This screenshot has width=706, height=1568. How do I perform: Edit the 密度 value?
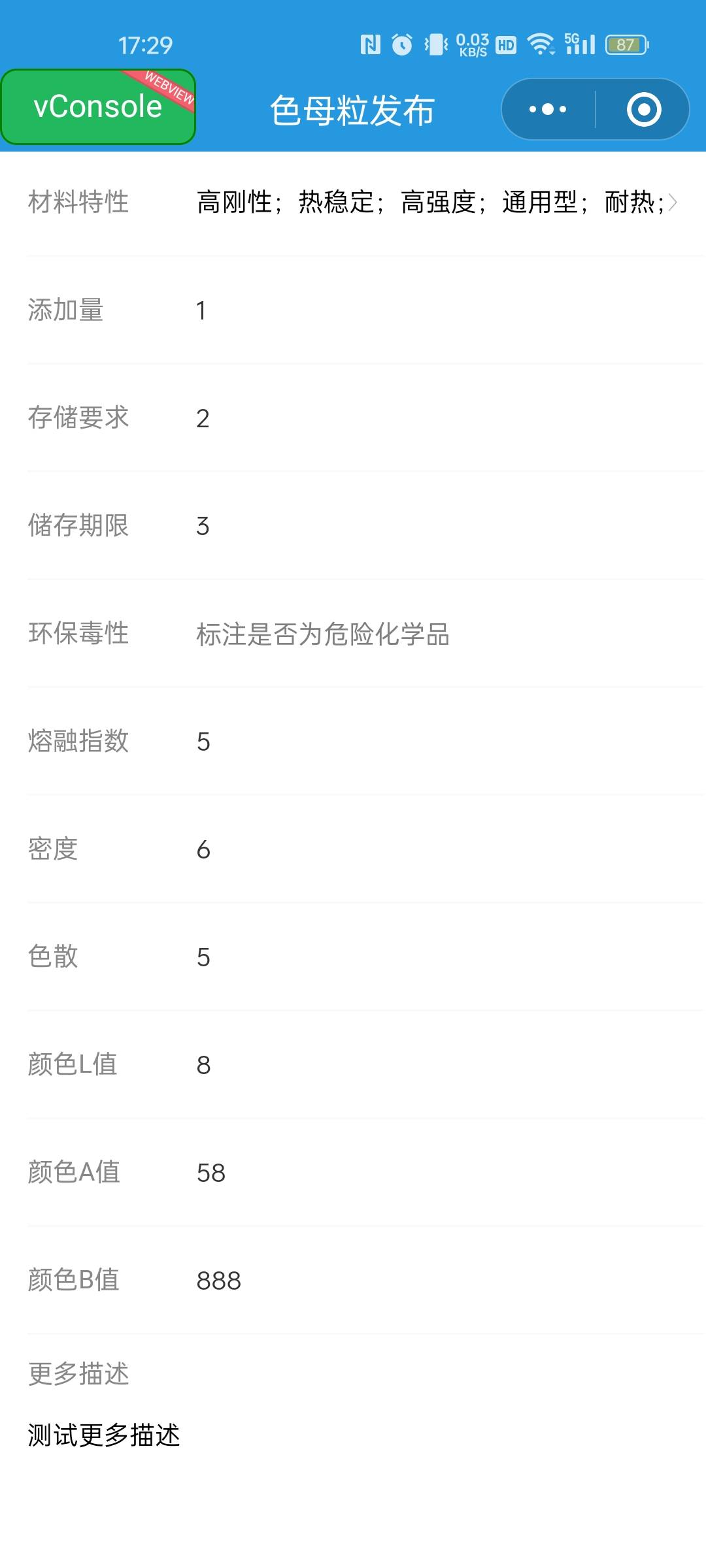coord(431,849)
